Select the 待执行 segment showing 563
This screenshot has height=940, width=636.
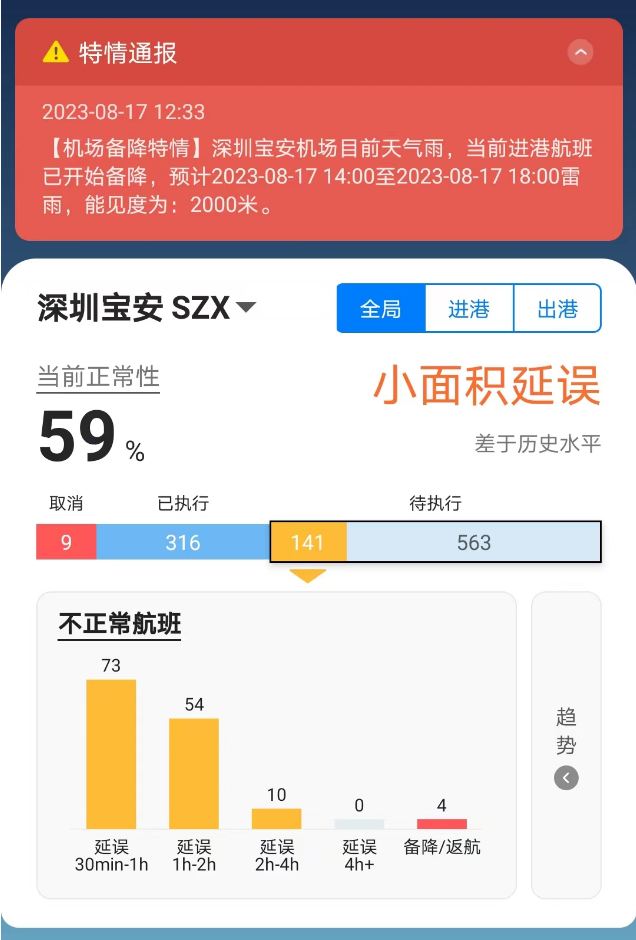coord(473,542)
